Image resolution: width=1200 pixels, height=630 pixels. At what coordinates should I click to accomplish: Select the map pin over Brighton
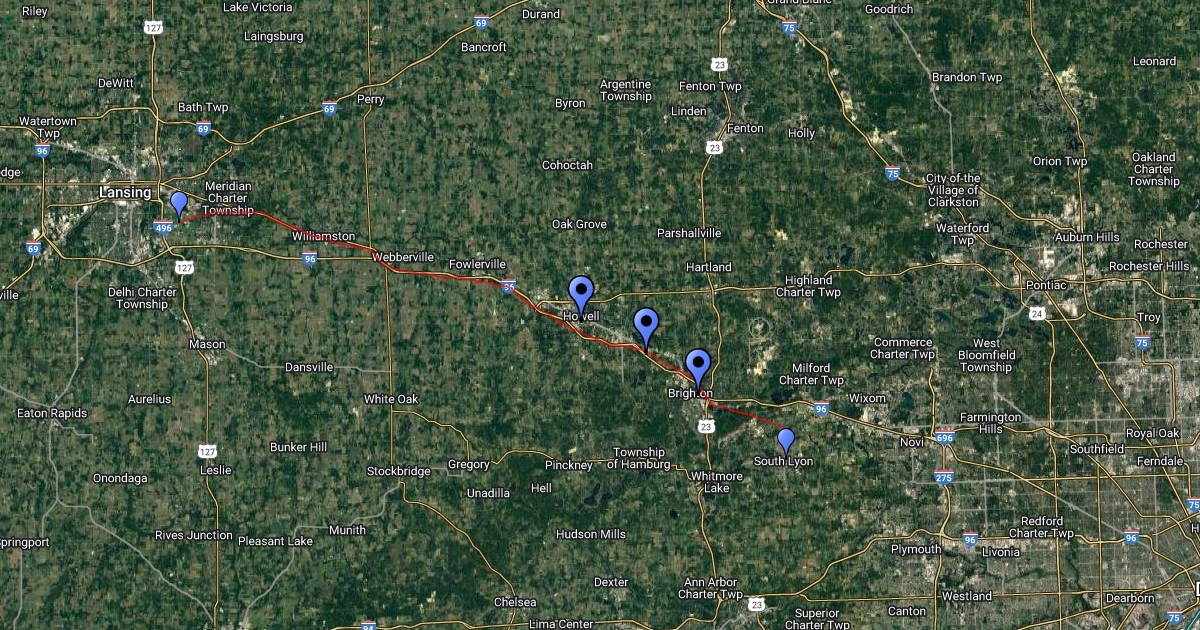click(698, 365)
